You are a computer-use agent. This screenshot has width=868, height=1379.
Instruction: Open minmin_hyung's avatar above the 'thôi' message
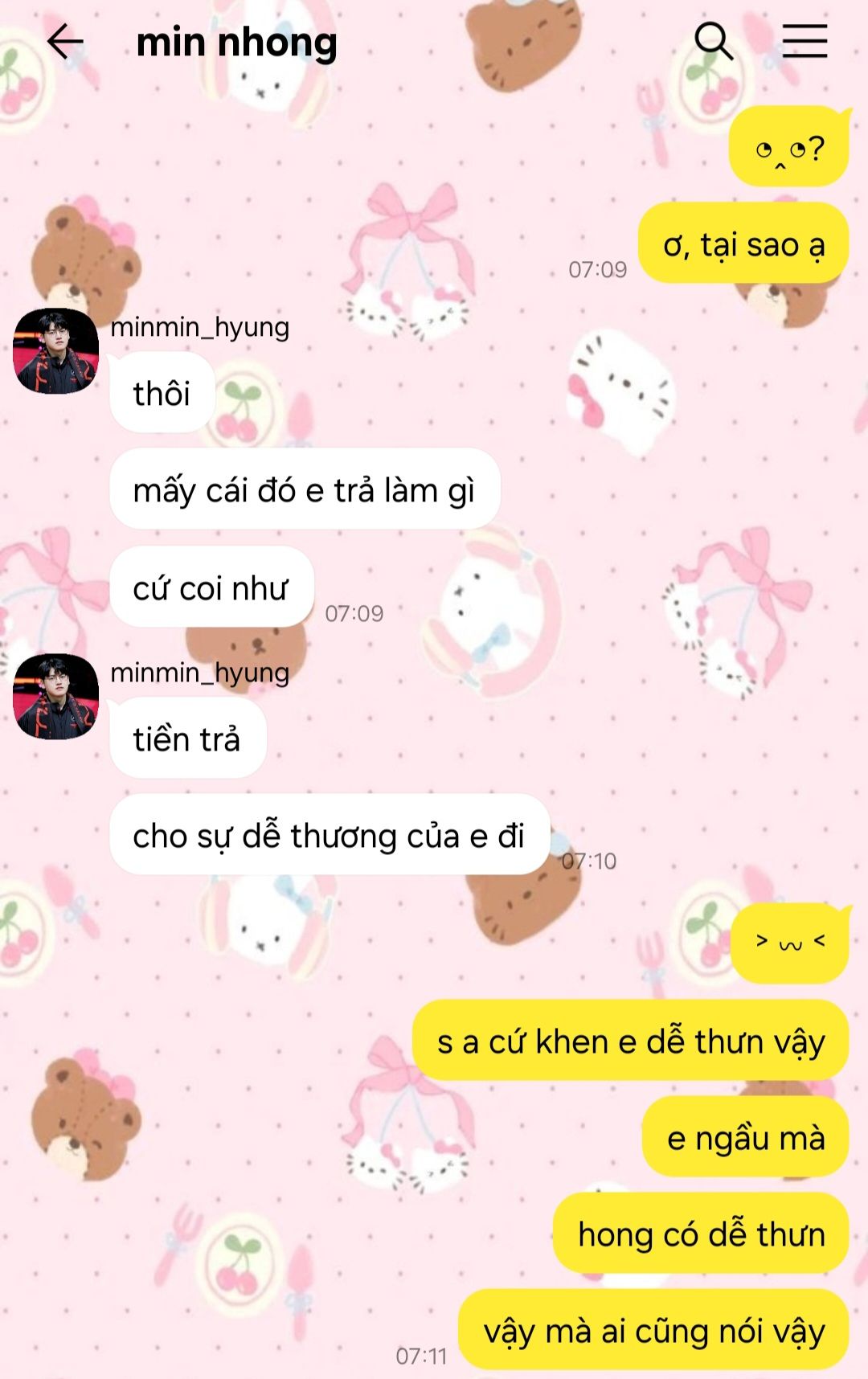(x=55, y=351)
